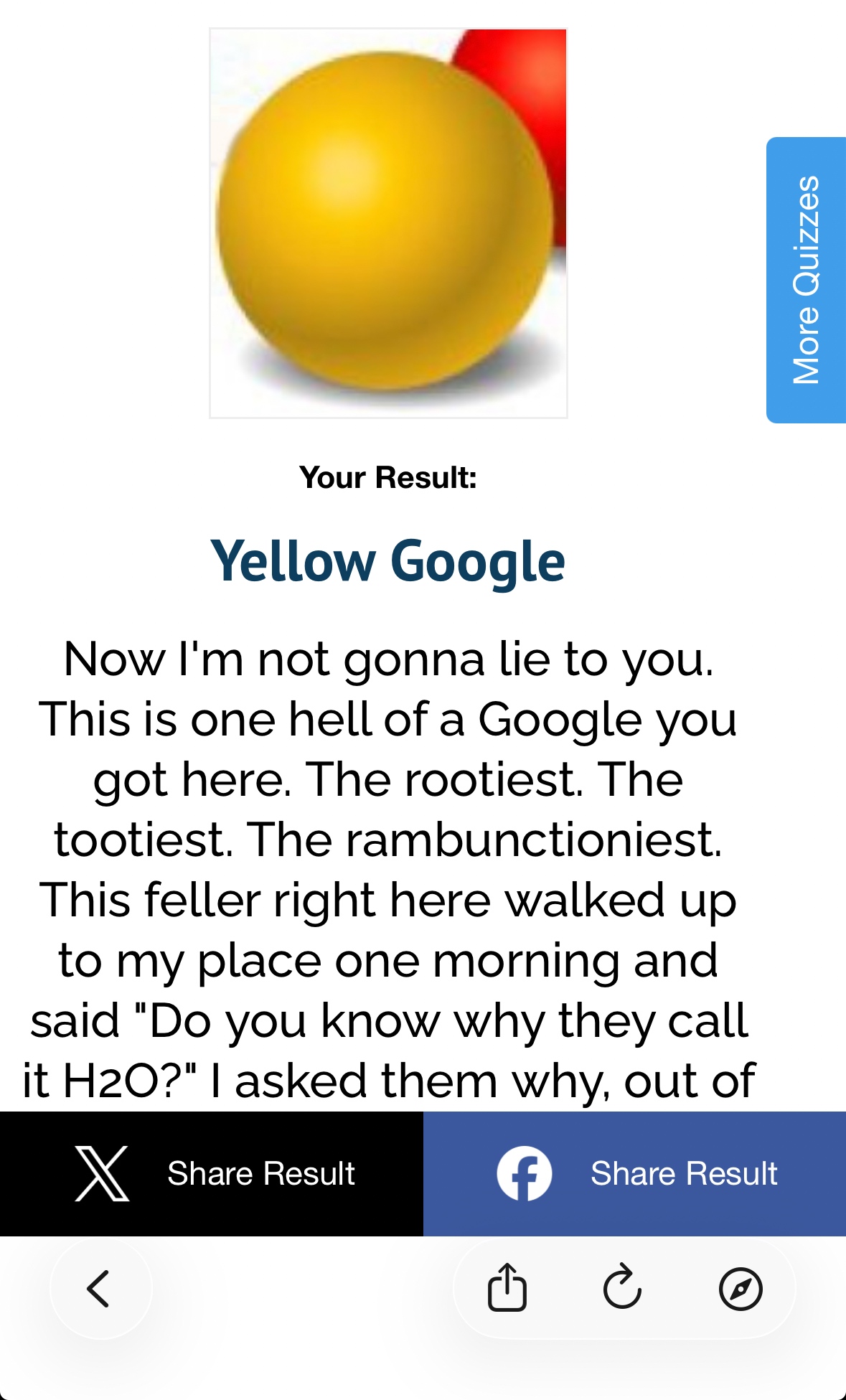Open the More Quizzes side tab
Screen dimensions: 846x1400
point(806,280)
